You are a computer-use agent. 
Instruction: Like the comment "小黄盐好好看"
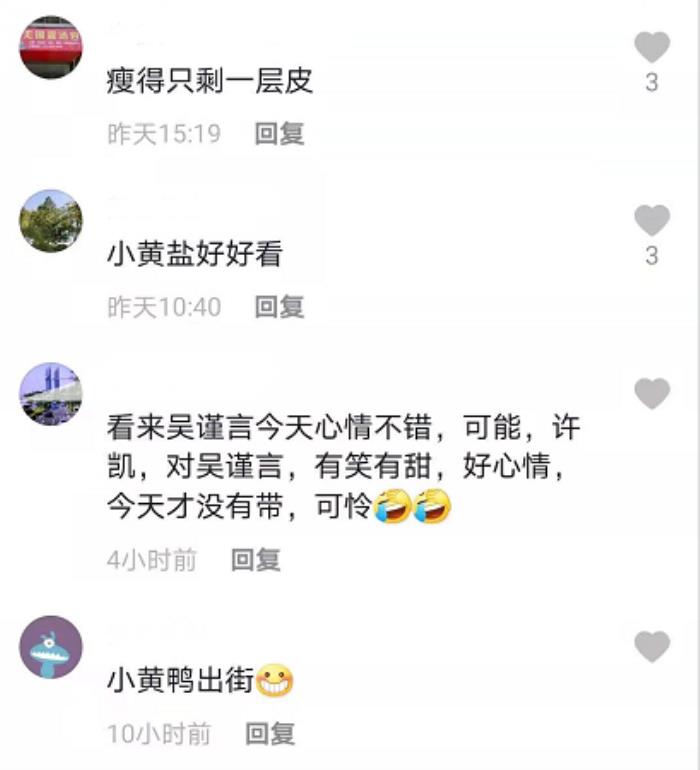click(652, 220)
